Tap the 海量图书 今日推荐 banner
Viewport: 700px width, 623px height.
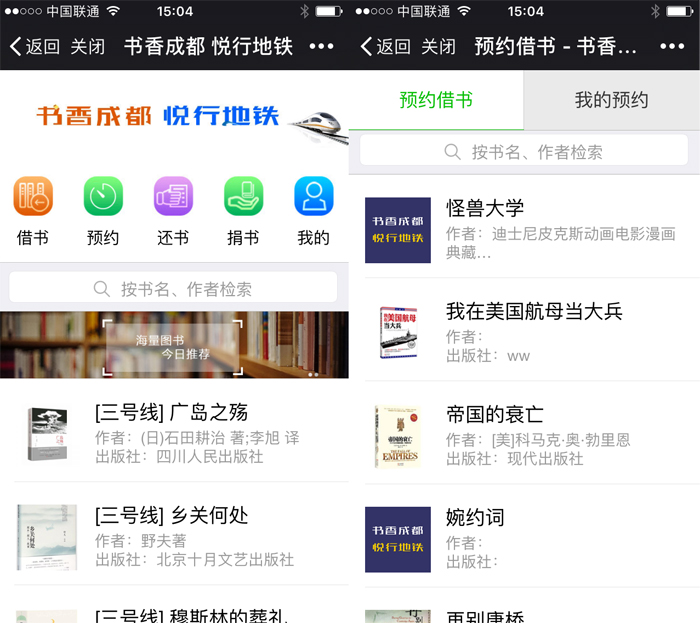point(175,345)
